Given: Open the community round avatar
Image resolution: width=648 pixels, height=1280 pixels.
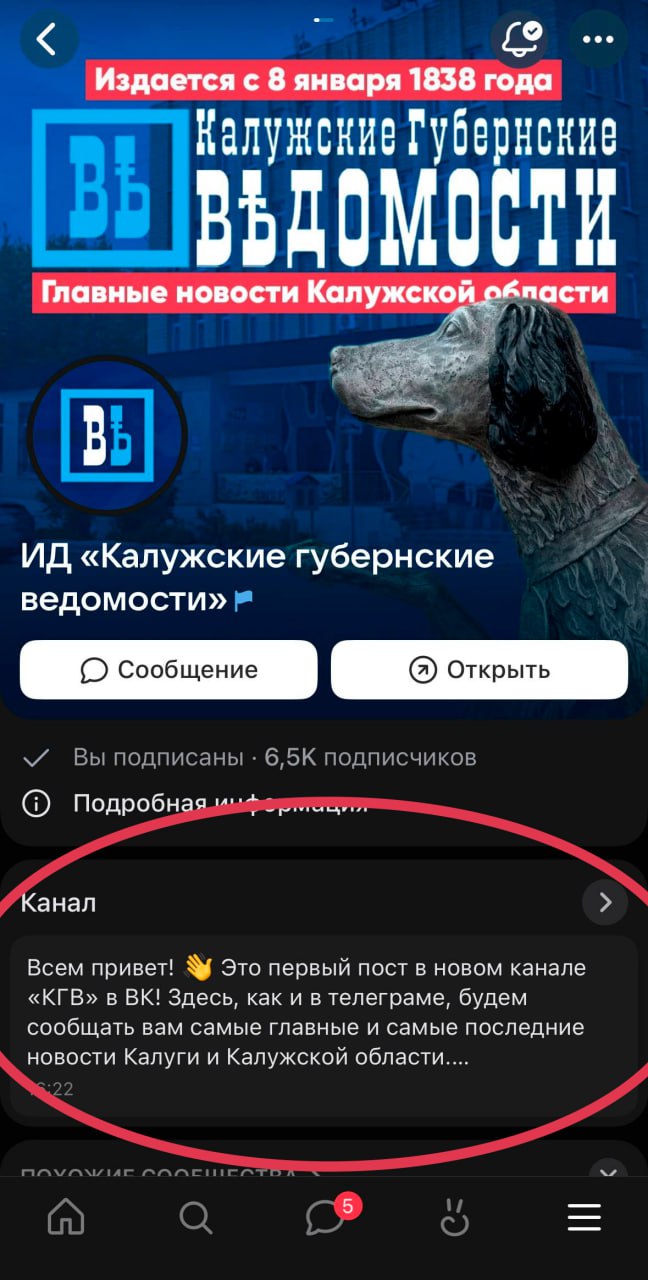Looking at the screenshot, I should point(107,436).
